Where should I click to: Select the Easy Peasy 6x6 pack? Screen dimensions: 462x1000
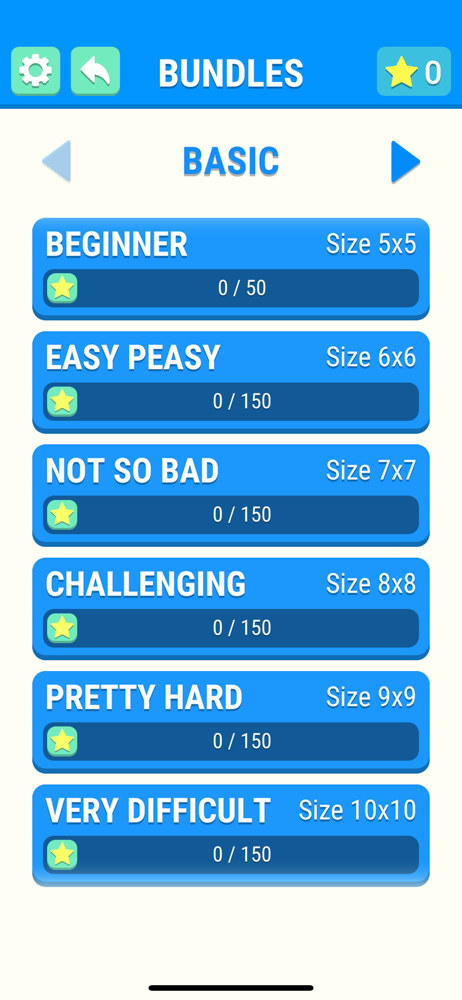point(231,382)
